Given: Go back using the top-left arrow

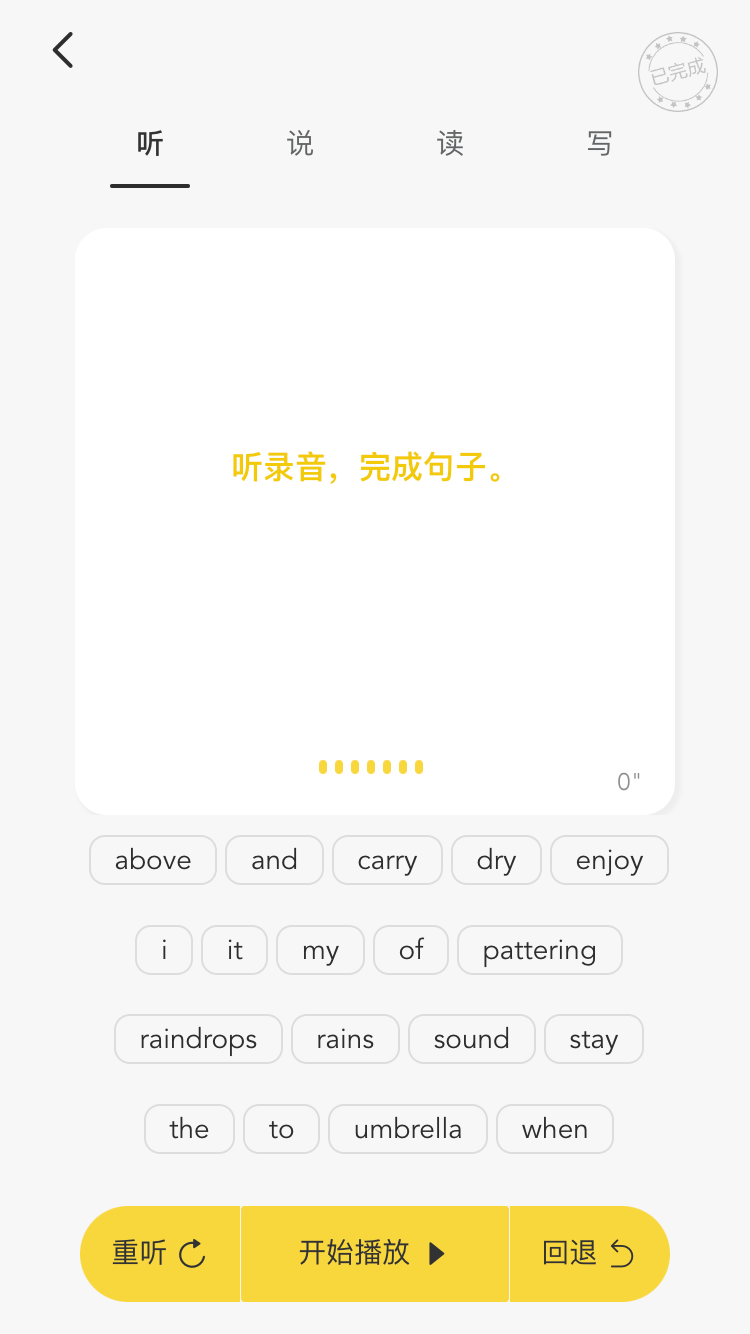Looking at the screenshot, I should point(63,50).
